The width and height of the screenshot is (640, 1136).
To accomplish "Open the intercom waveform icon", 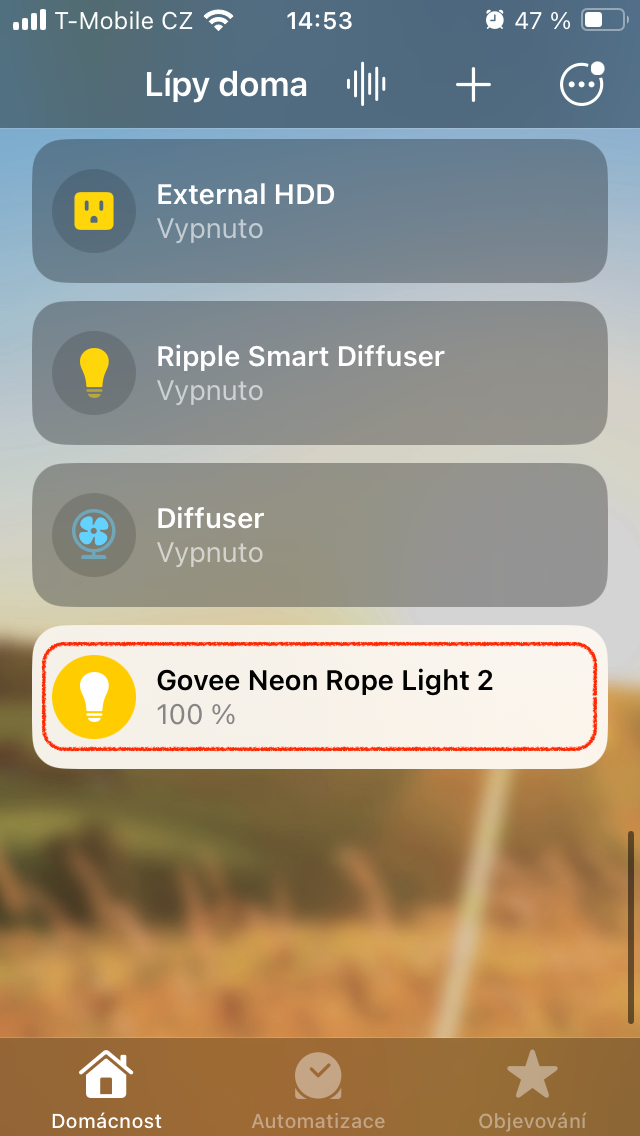I will 366,85.
